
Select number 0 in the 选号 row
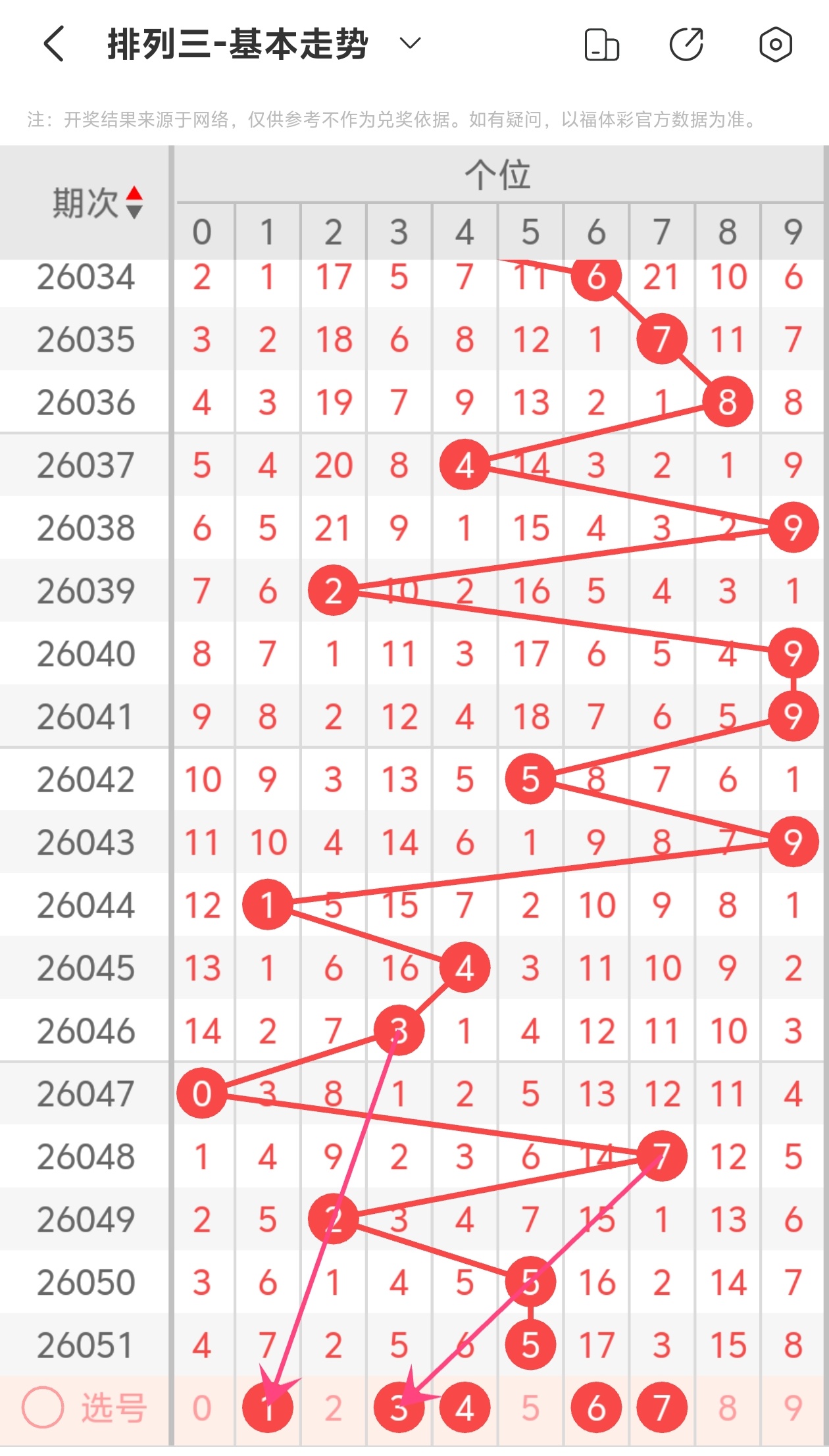[202, 1408]
